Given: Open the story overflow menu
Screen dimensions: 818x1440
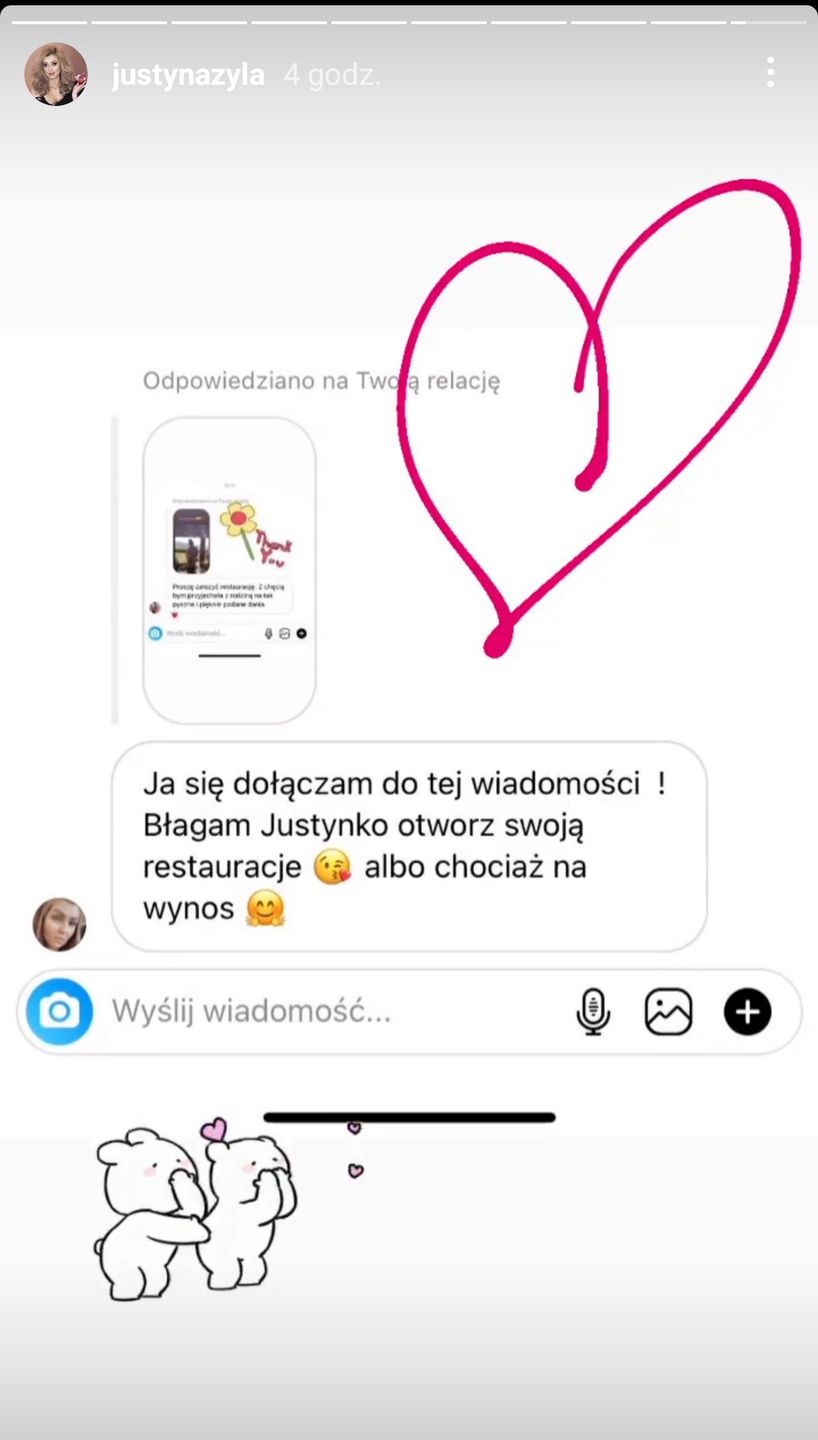Looking at the screenshot, I should pos(770,72).
